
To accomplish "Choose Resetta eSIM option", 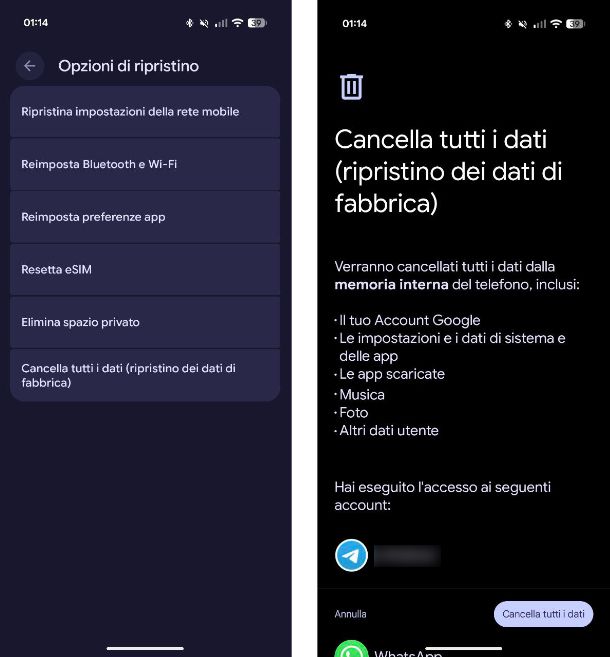I will (x=145, y=270).
